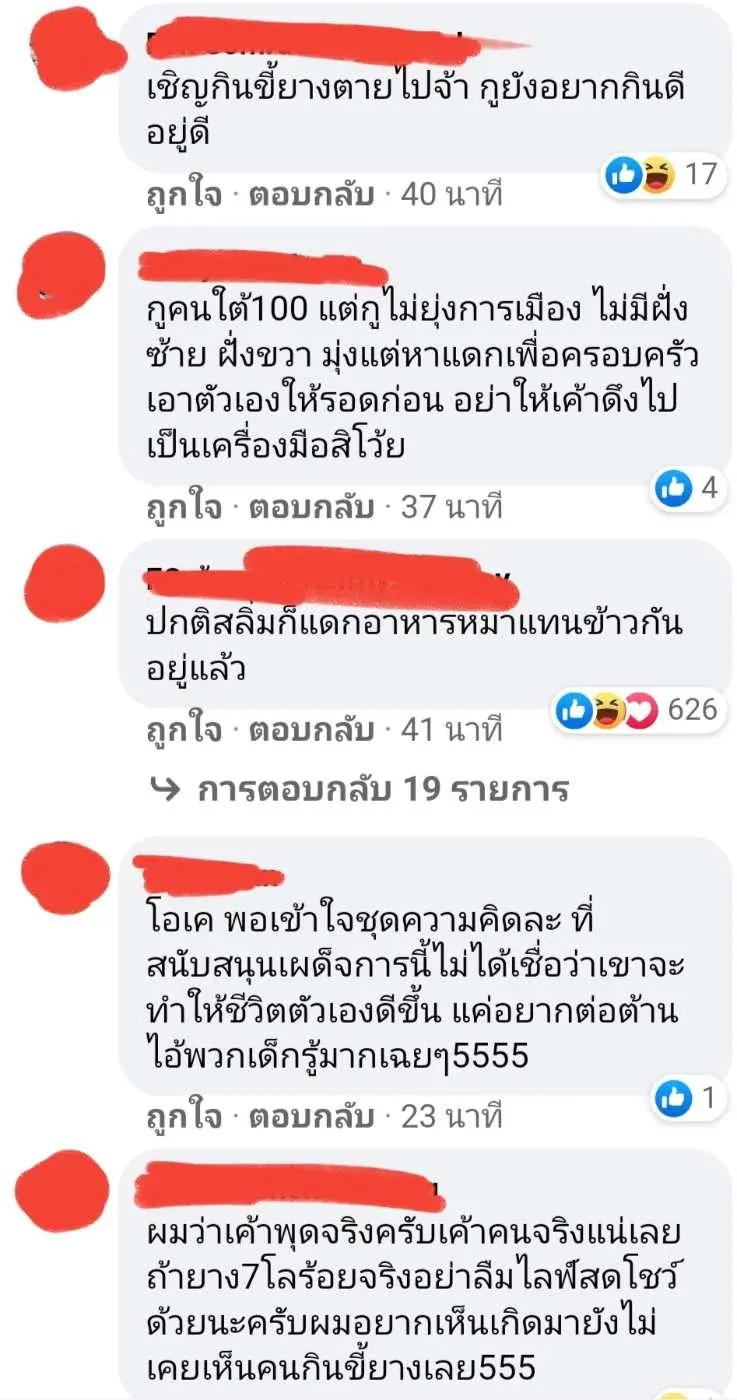
Task: Expand การตอบกลับ 19 รายการ replies
Action: click(x=380, y=790)
